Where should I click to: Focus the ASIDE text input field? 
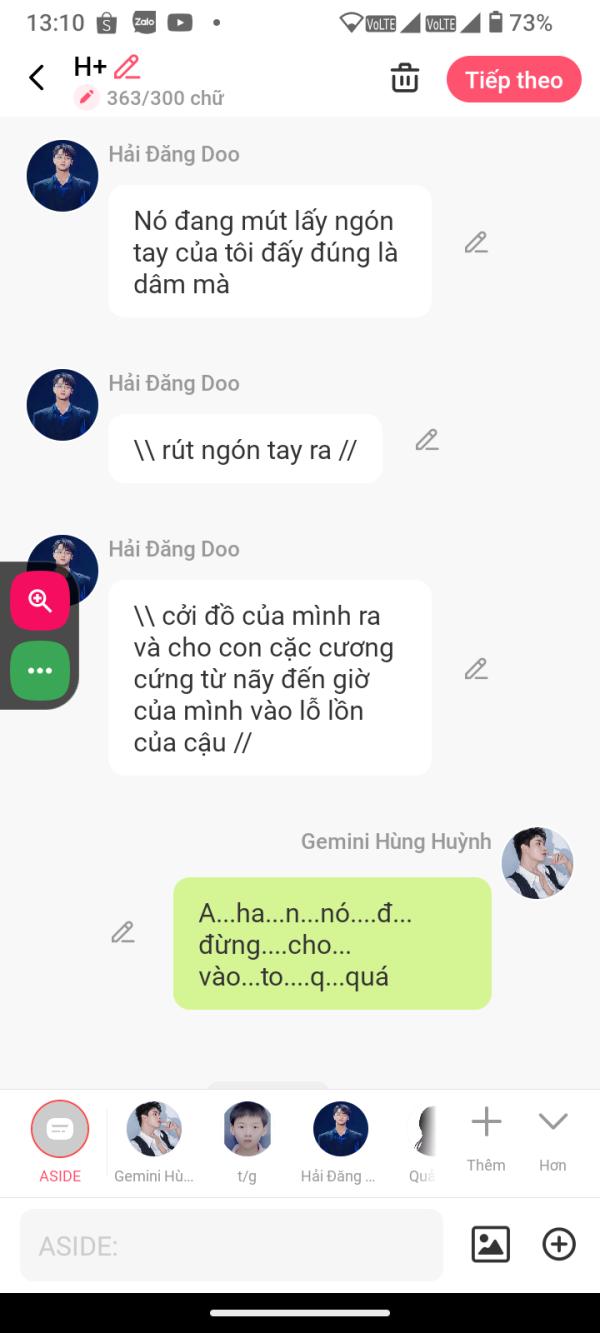point(231,1245)
